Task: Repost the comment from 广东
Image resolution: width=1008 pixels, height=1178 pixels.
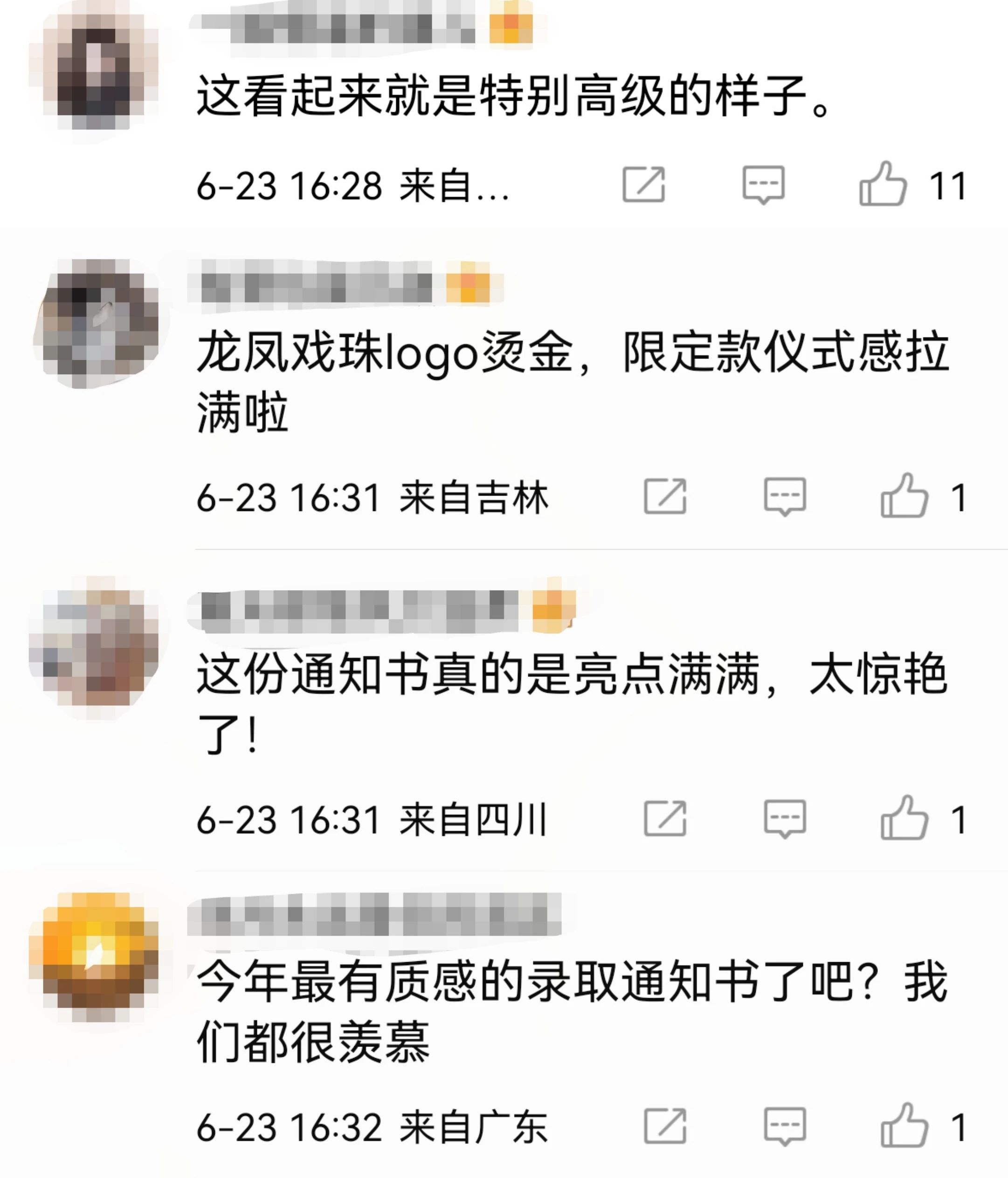Action: (664, 1126)
